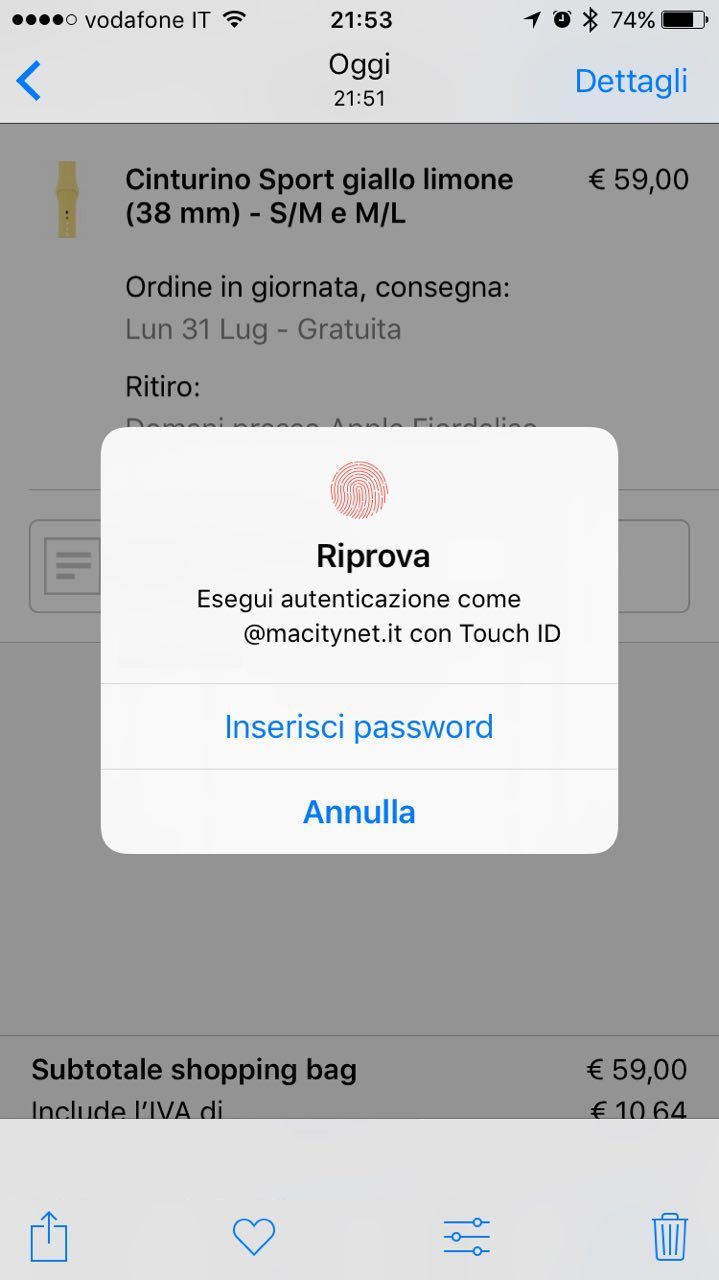719x1280 pixels.
Task: Open the sliders options icon
Action: [x=467, y=1237]
